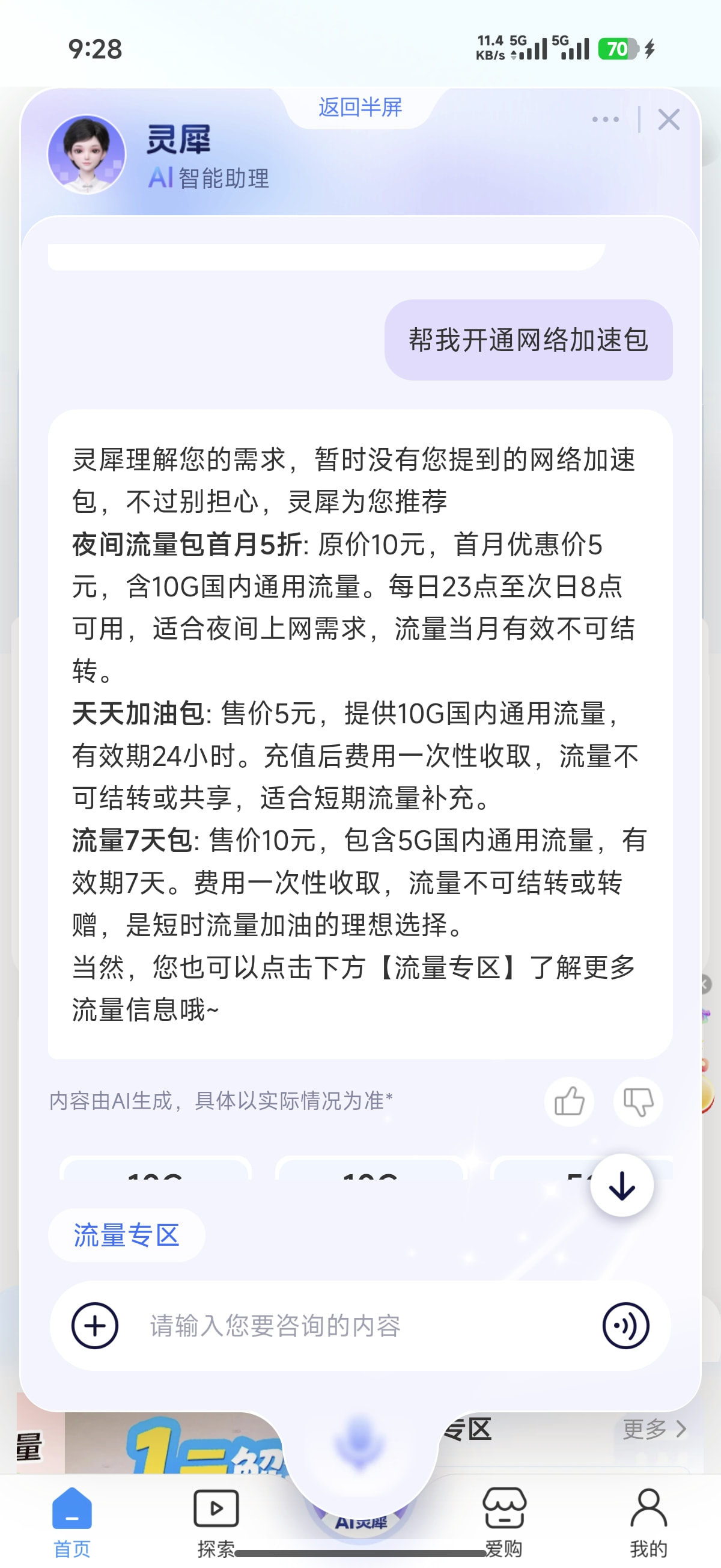The width and height of the screenshot is (721, 1568).
Task: Switch to the 我的 tab
Action: tap(648, 1522)
